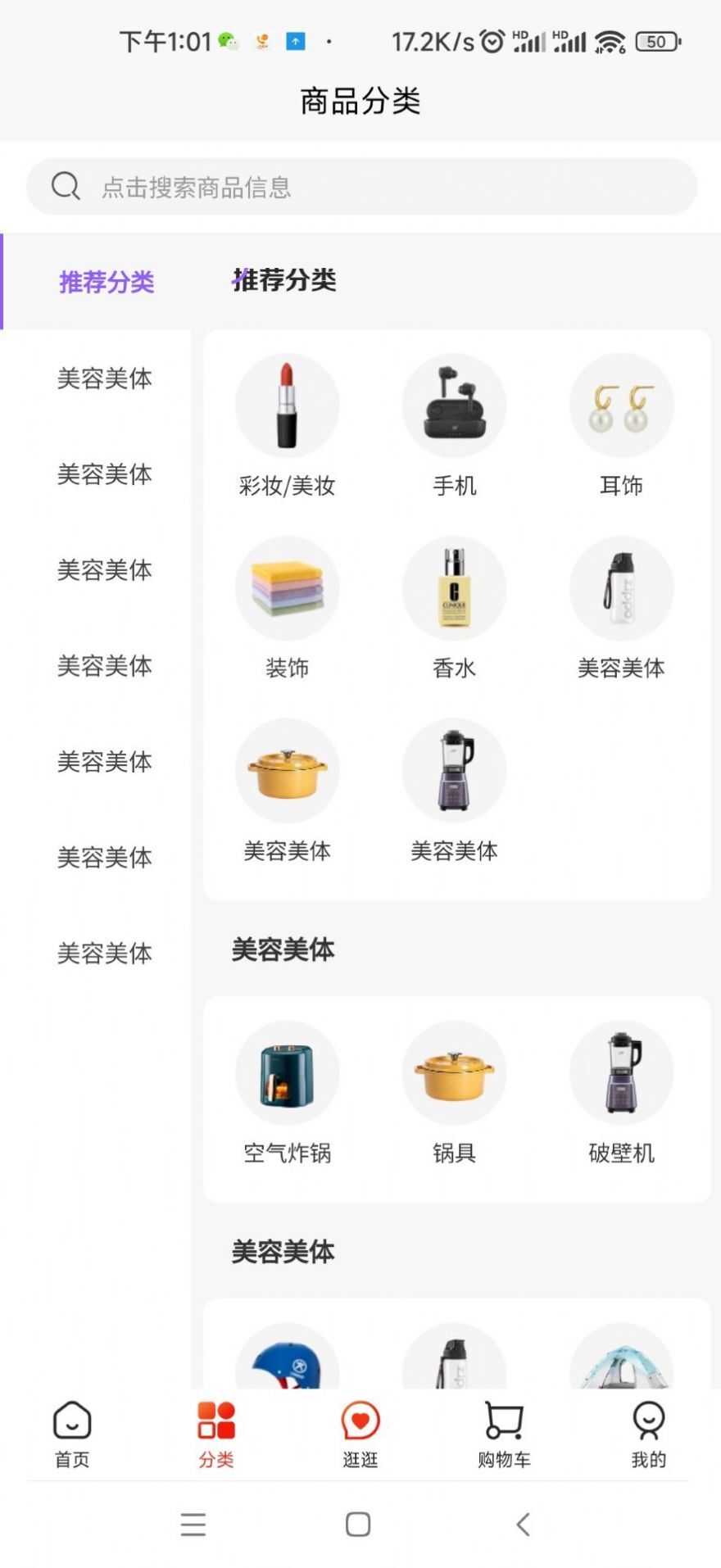Select the 锅具 yellow pot icon
The image size is (721, 1568).
(455, 1073)
